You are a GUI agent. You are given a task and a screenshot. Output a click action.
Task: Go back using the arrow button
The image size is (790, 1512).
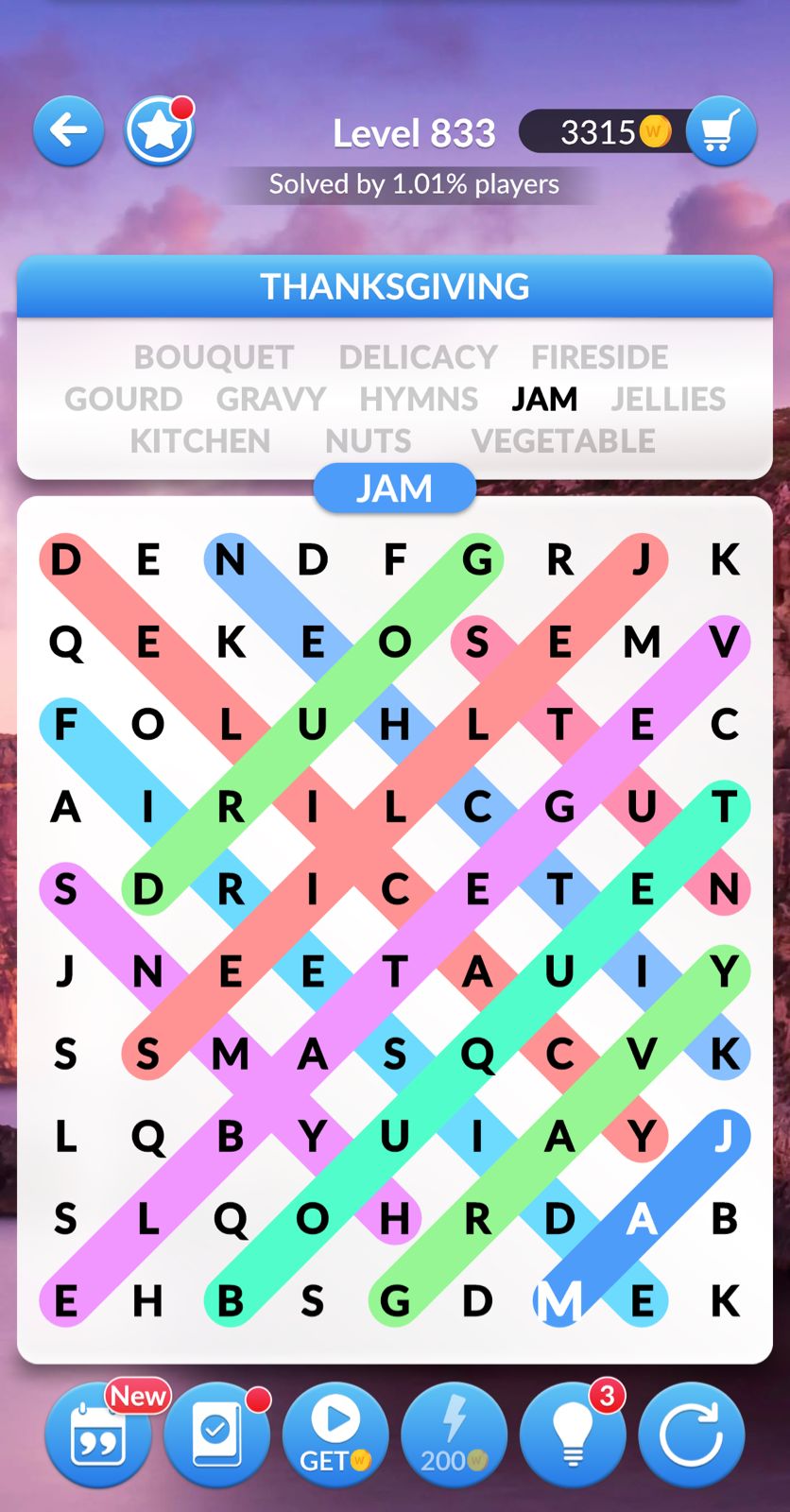click(x=68, y=131)
